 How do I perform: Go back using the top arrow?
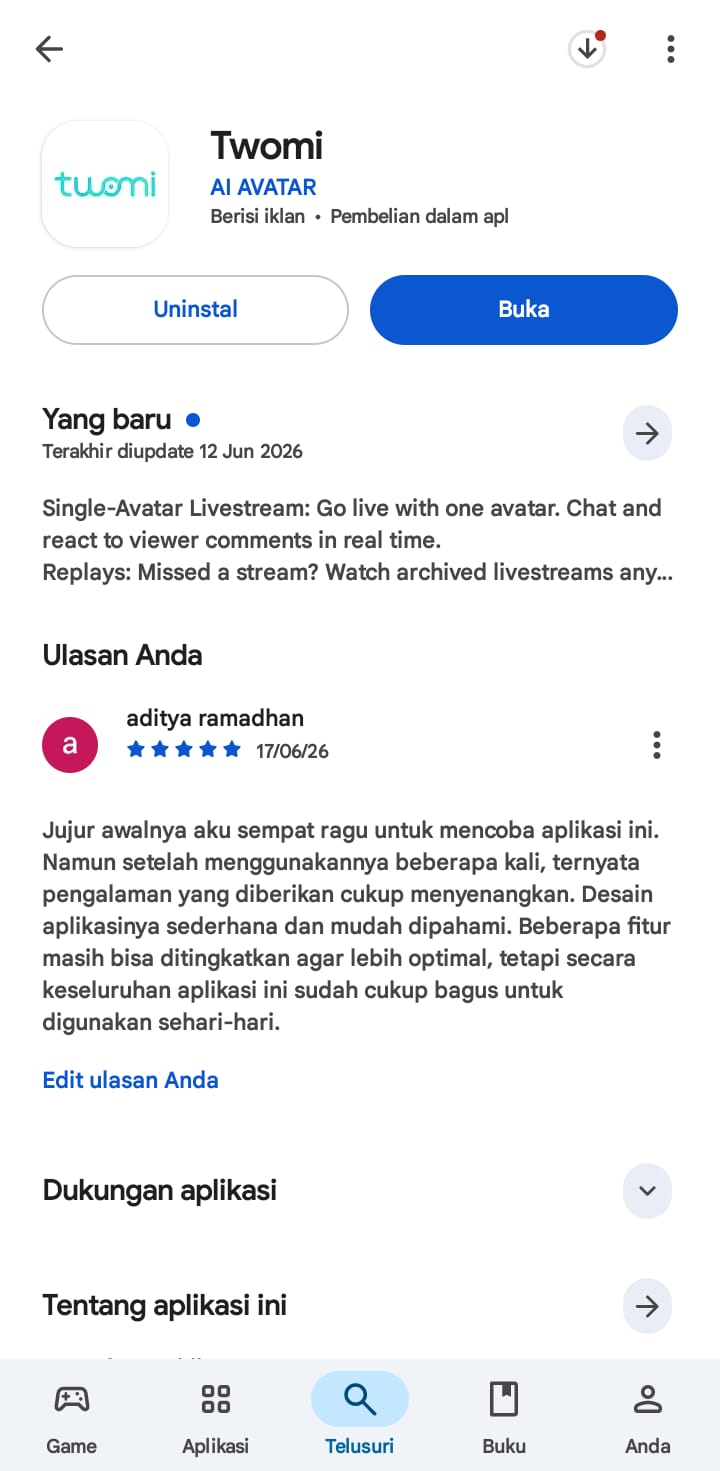[x=49, y=49]
